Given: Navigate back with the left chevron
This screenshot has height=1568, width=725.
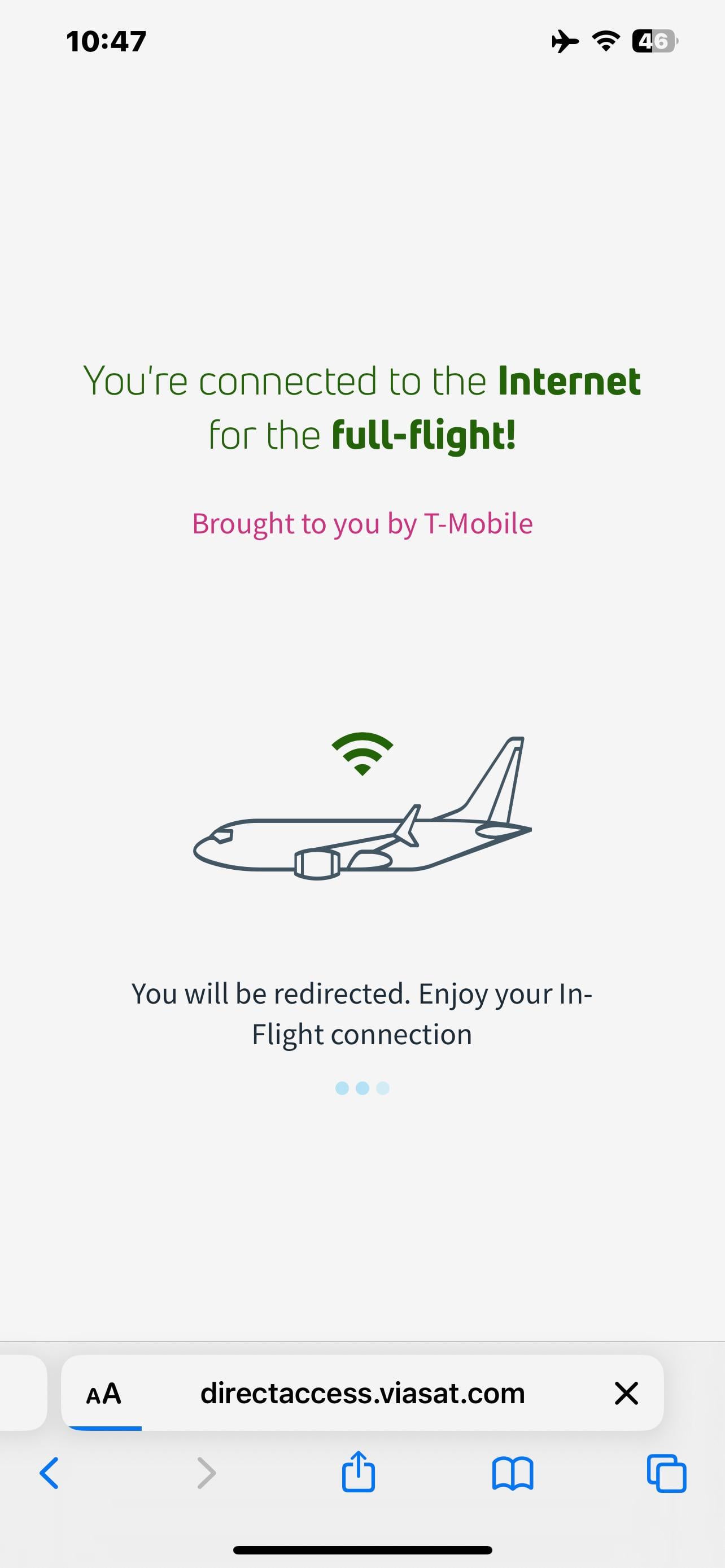Looking at the screenshot, I should coord(49,1473).
